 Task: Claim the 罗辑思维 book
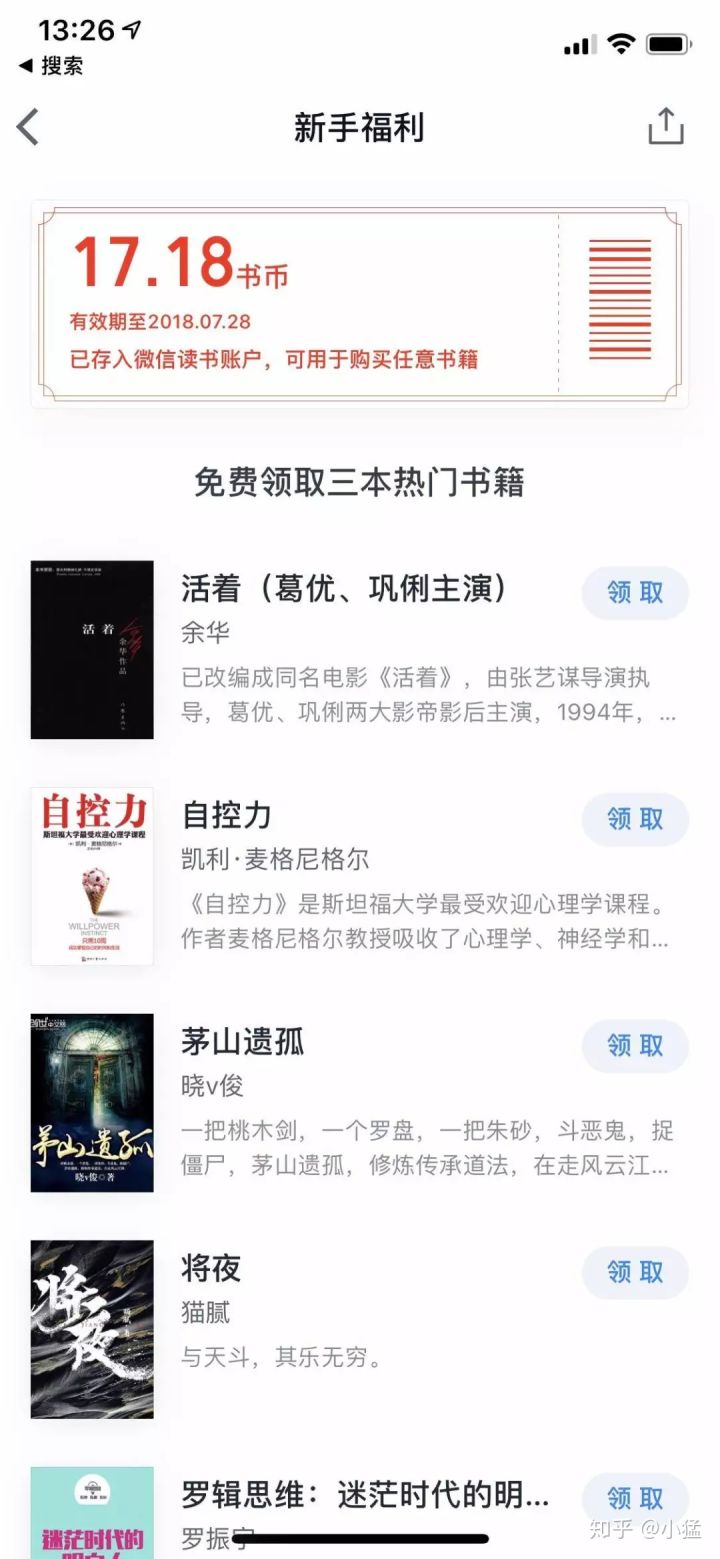click(x=636, y=1498)
